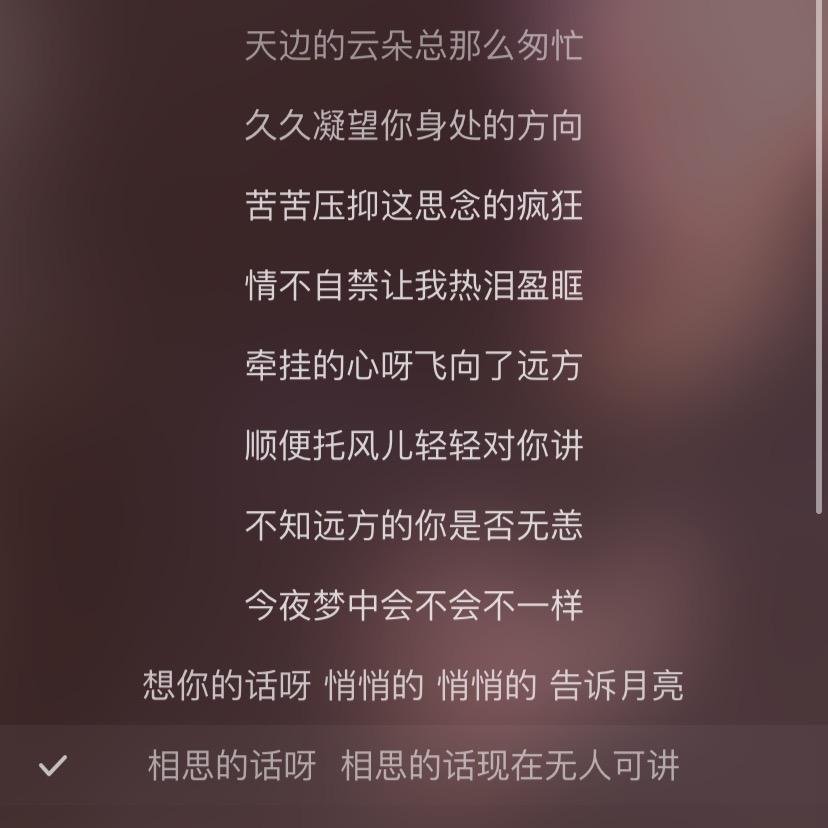Select lyric line 顺便托风儿轻轻对你讲
The height and width of the screenshot is (828, 828).
[x=413, y=446]
